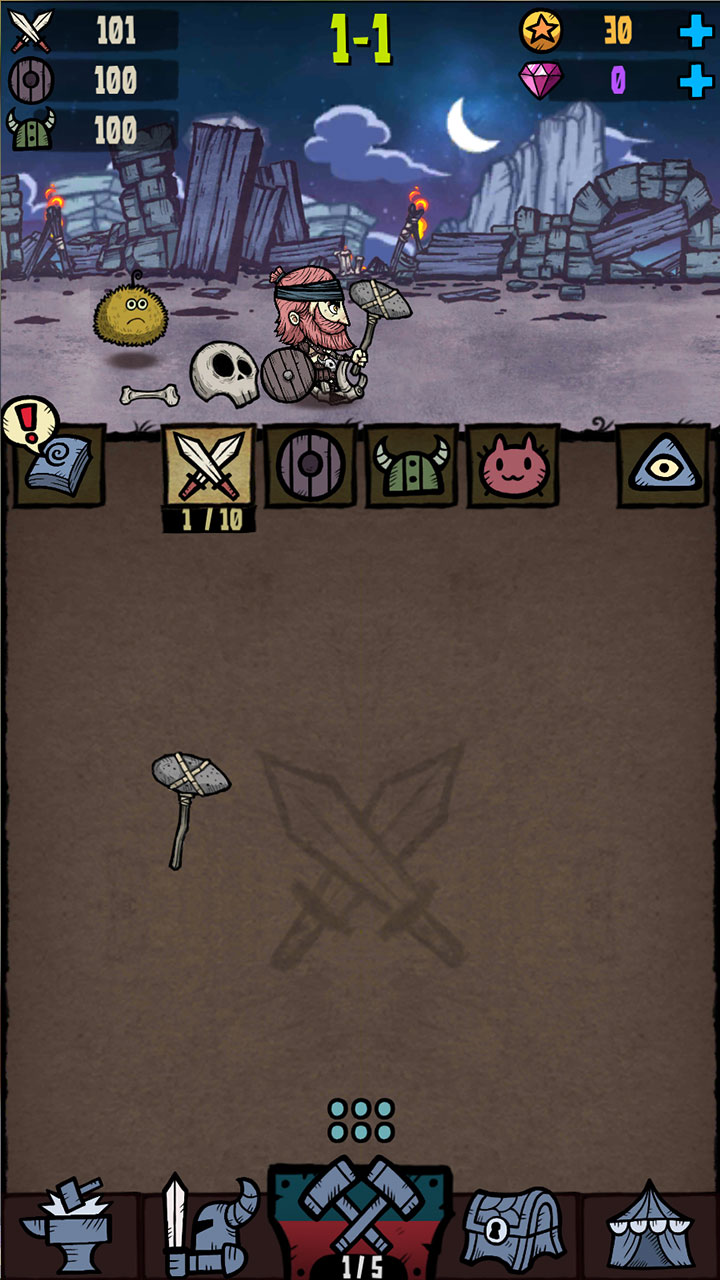This screenshot has height=1280, width=720.
Task: Open the sword and helmet equipment menu
Action: coord(208,1229)
